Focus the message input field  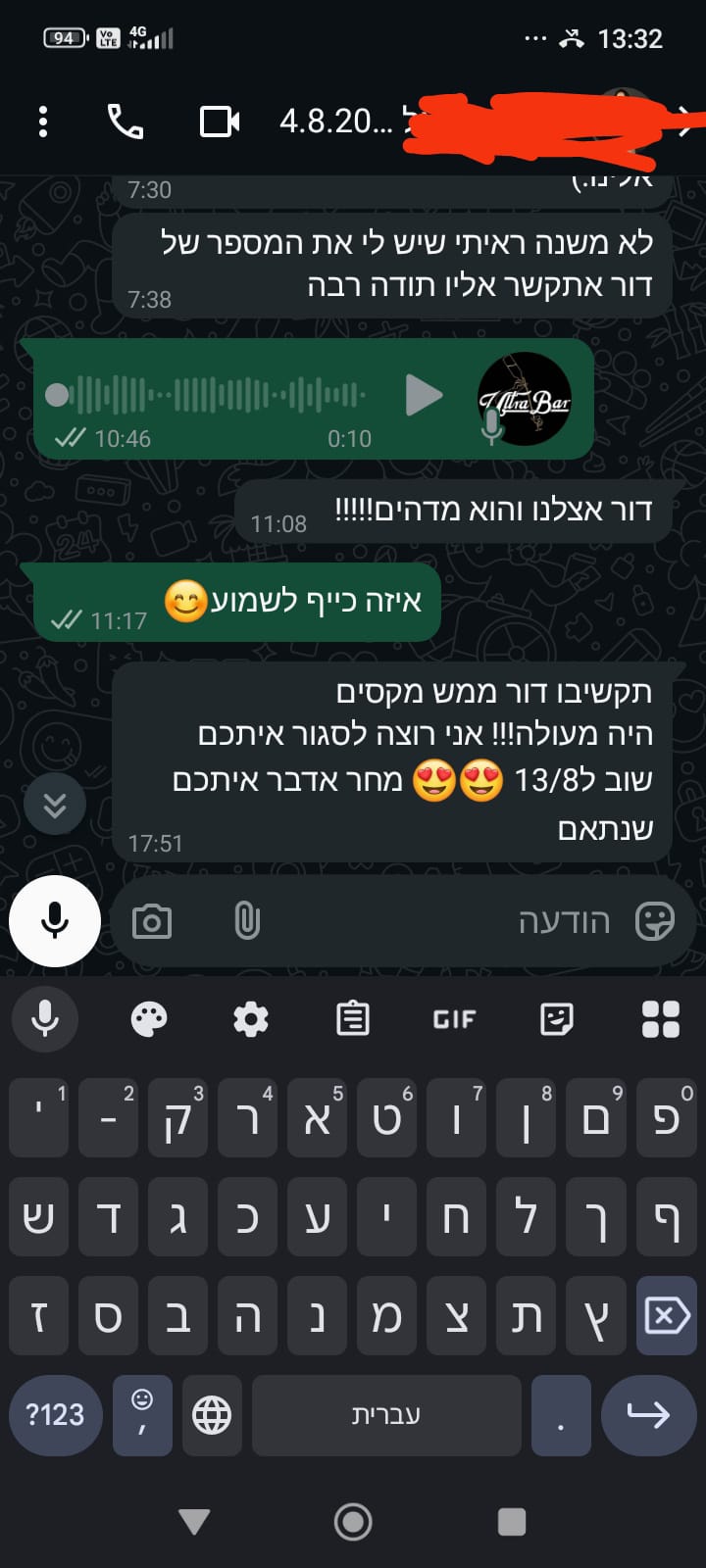[441, 921]
